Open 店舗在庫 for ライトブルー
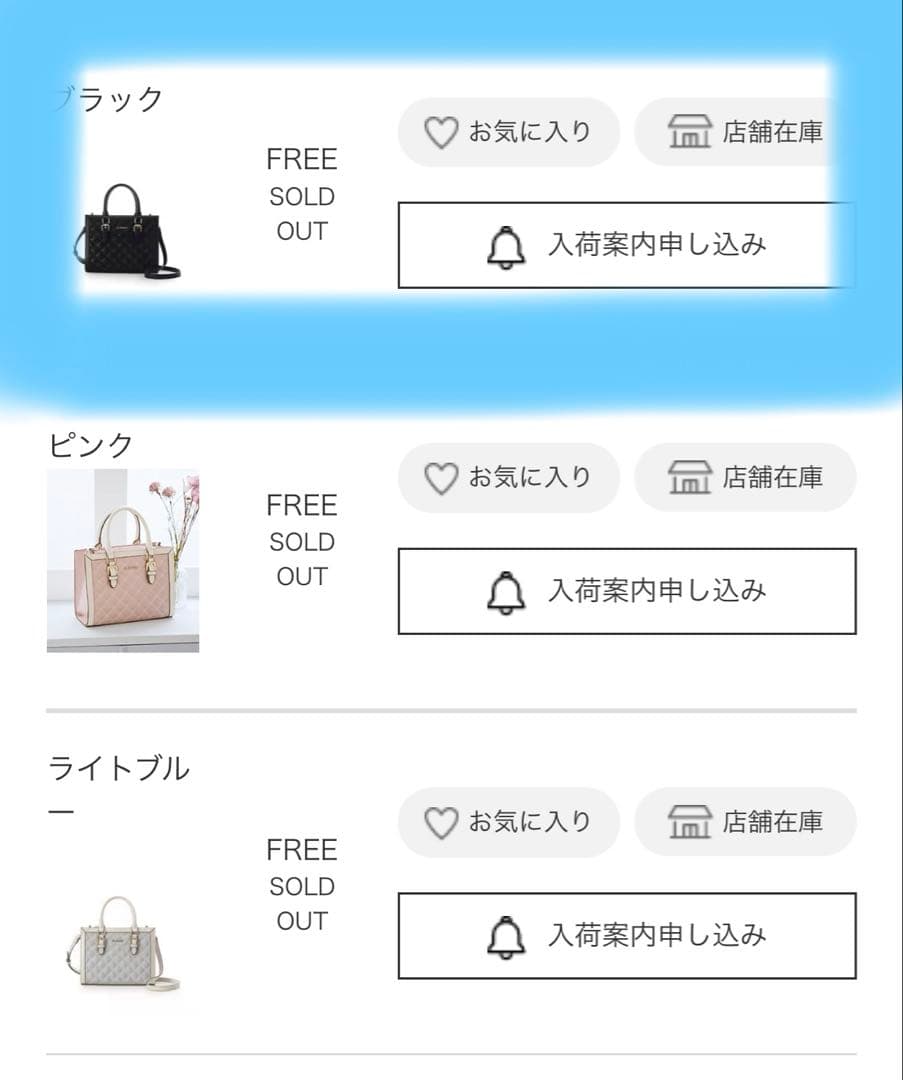This screenshot has height=1080, width=903. tap(744, 822)
